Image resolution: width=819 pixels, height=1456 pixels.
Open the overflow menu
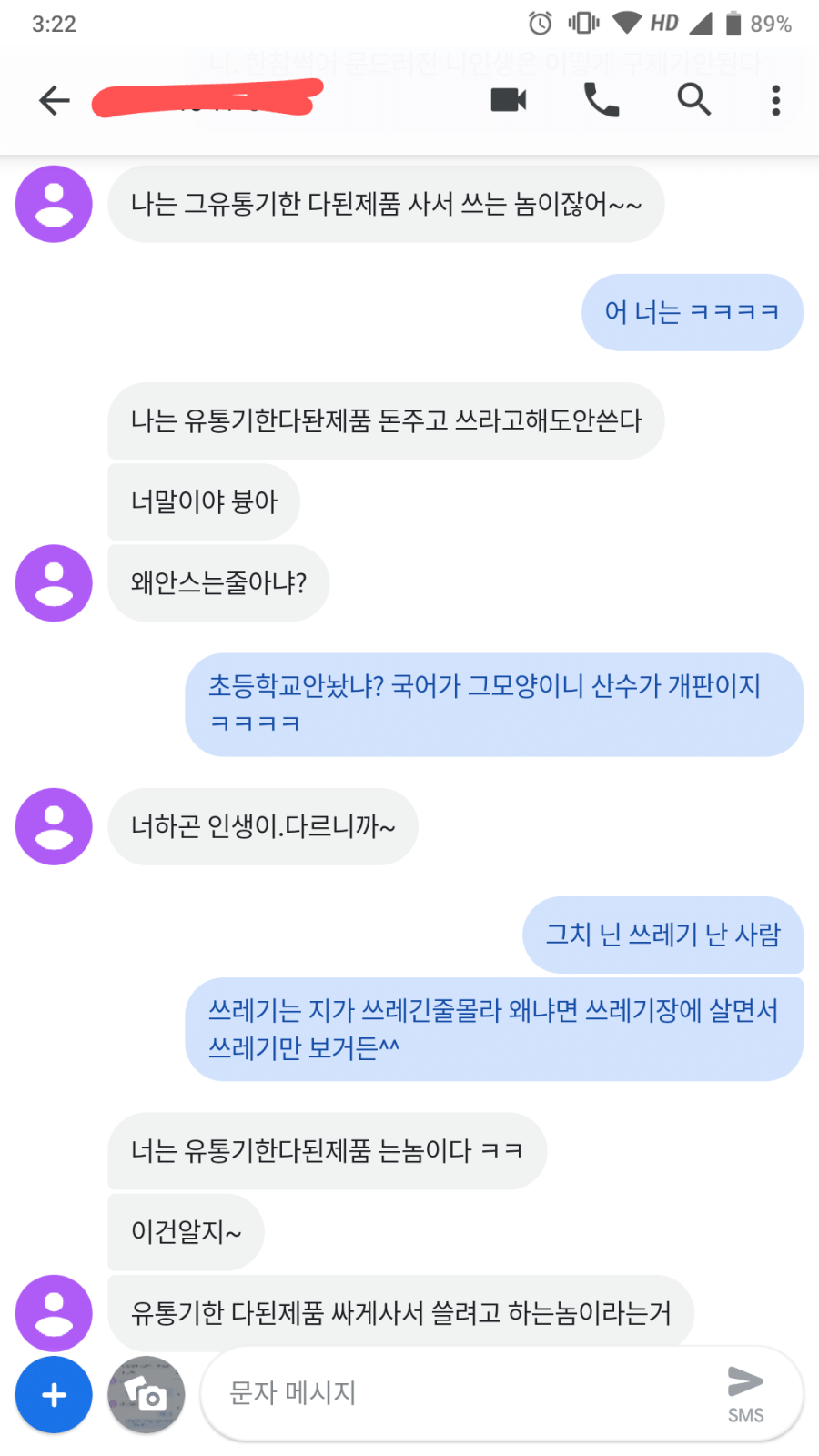point(775,100)
